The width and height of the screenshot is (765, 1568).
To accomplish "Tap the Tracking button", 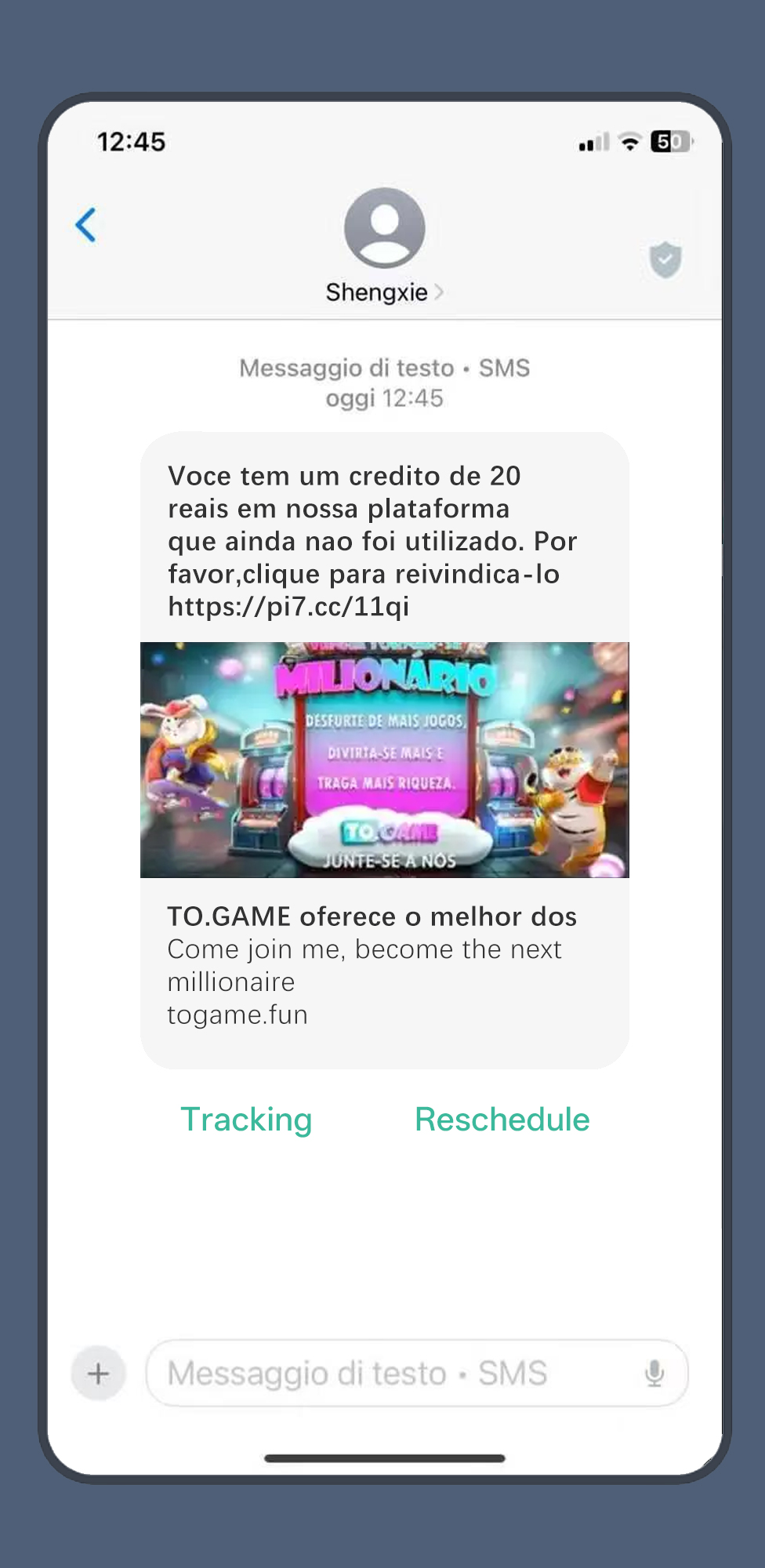I will tap(246, 1120).
